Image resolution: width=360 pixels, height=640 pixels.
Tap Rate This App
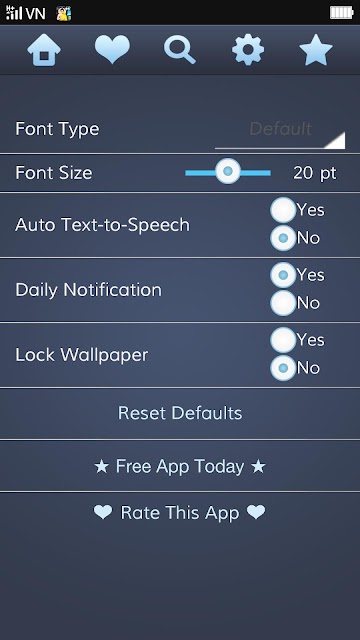(180, 513)
